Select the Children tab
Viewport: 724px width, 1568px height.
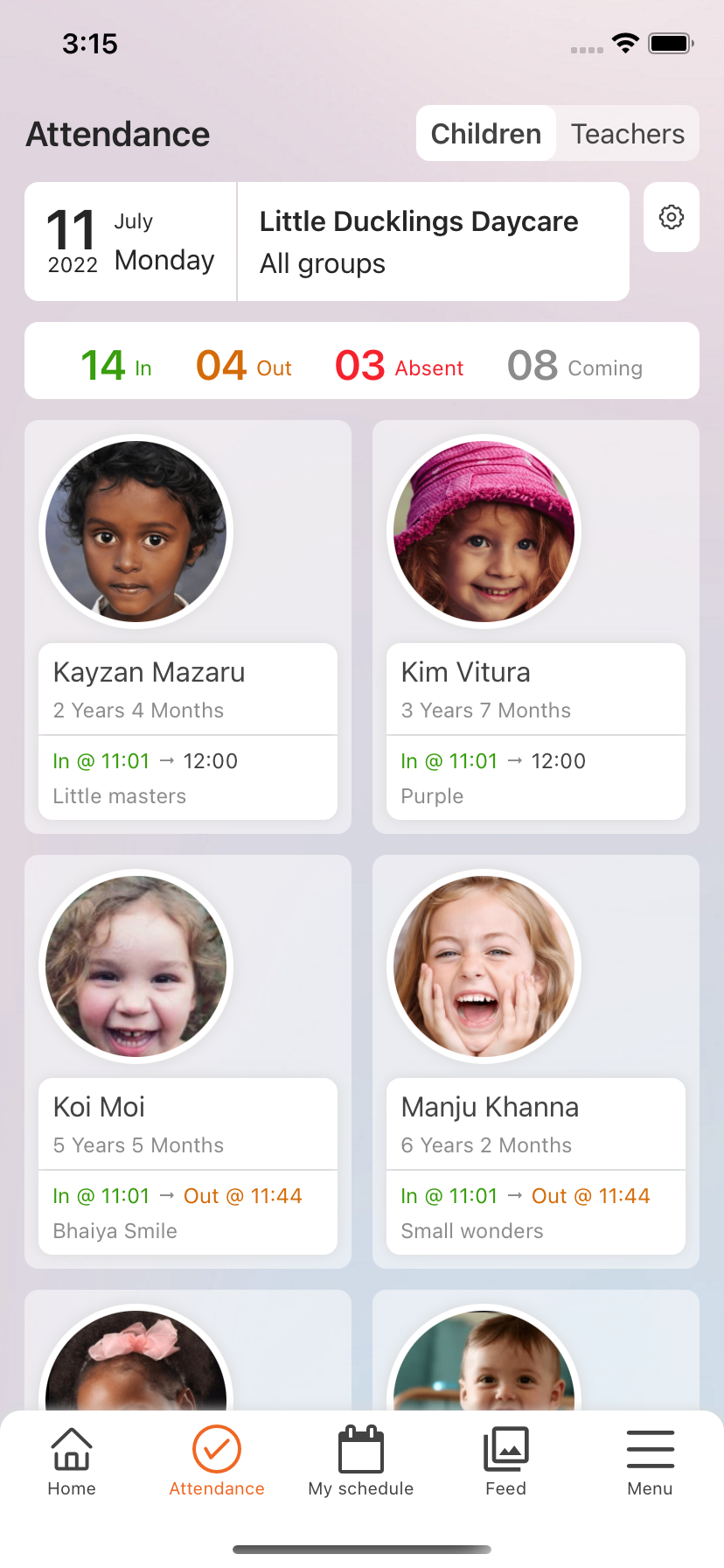coord(486,134)
